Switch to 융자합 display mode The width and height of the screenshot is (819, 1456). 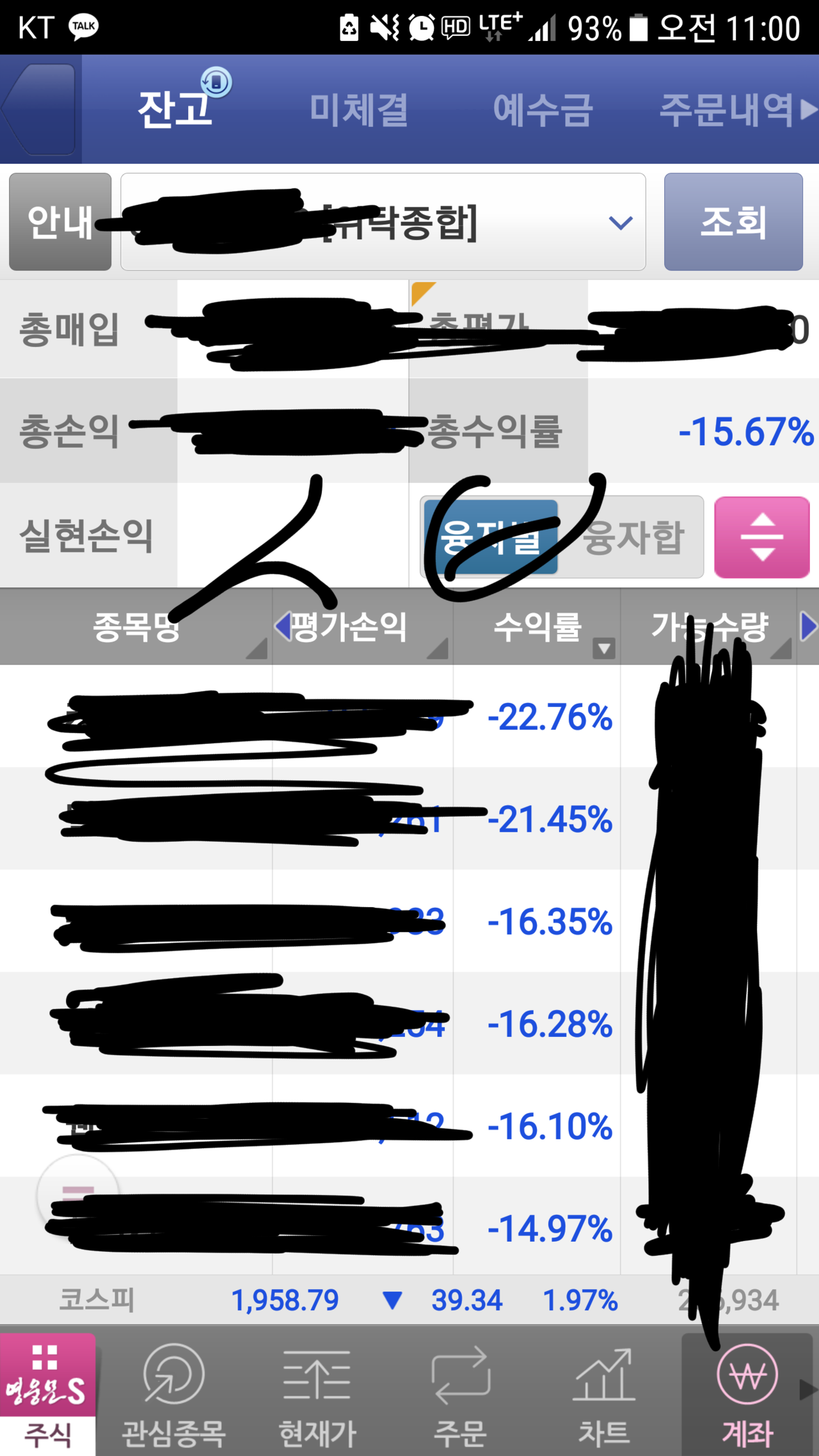pyautogui.click(x=633, y=536)
